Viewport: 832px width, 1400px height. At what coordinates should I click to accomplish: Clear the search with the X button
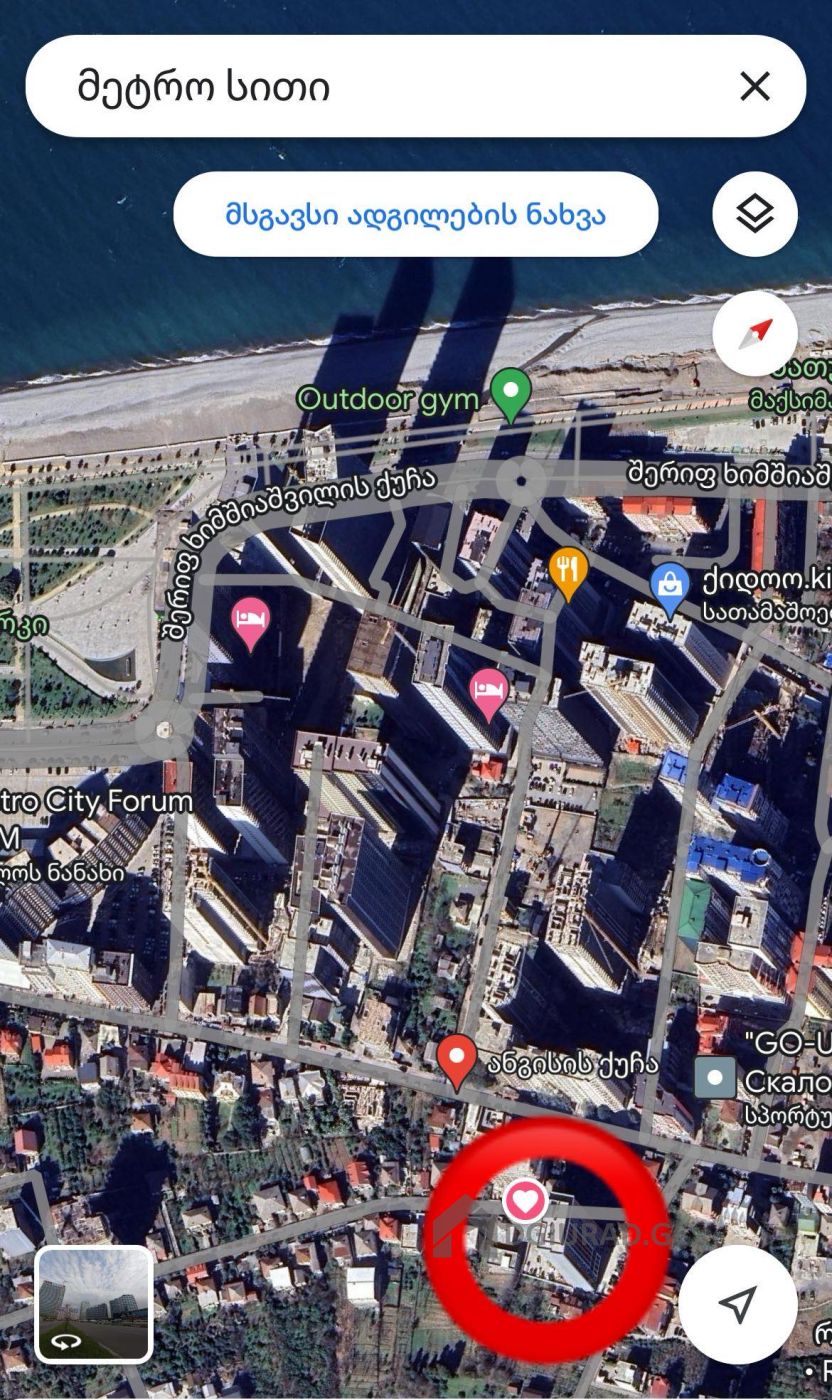(x=755, y=87)
